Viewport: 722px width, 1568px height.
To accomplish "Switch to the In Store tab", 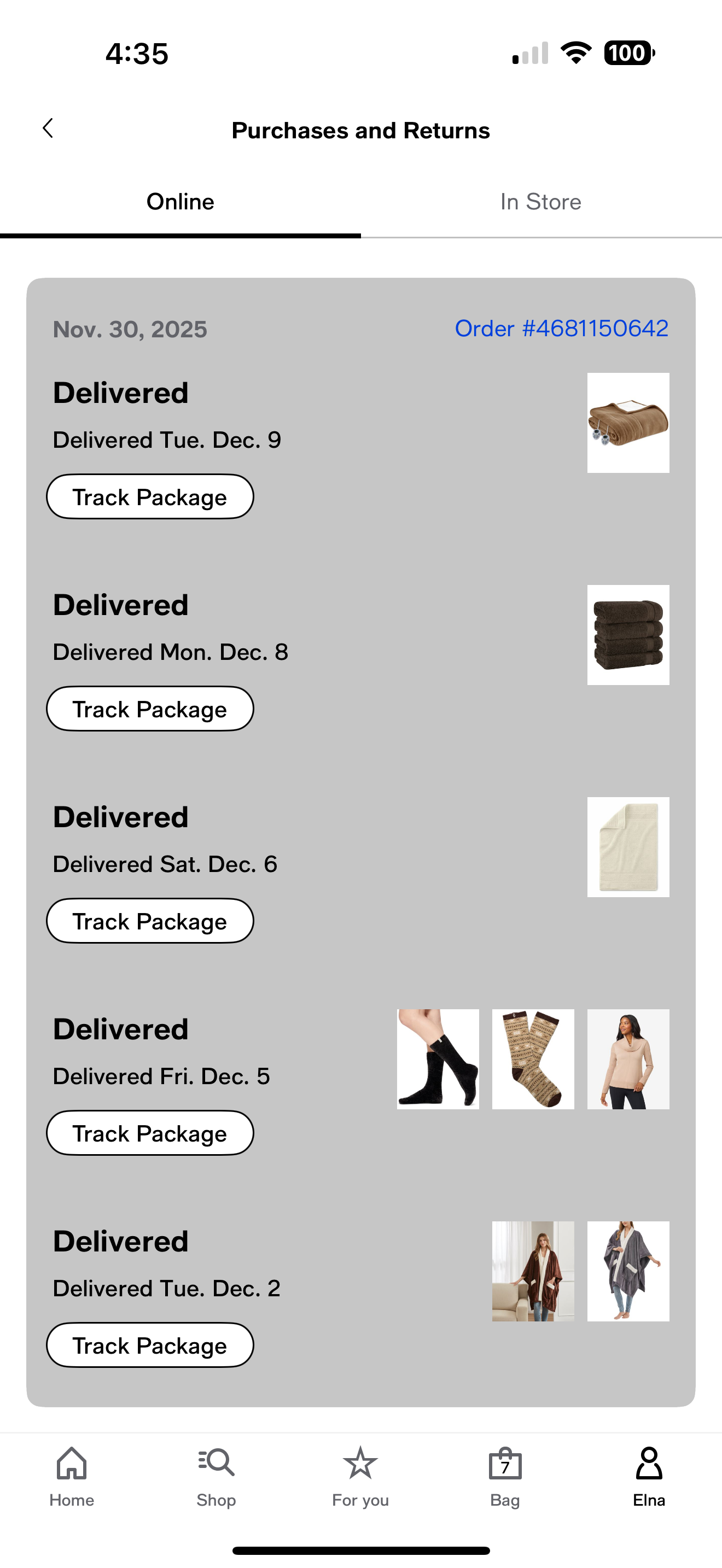I will 541,202.
